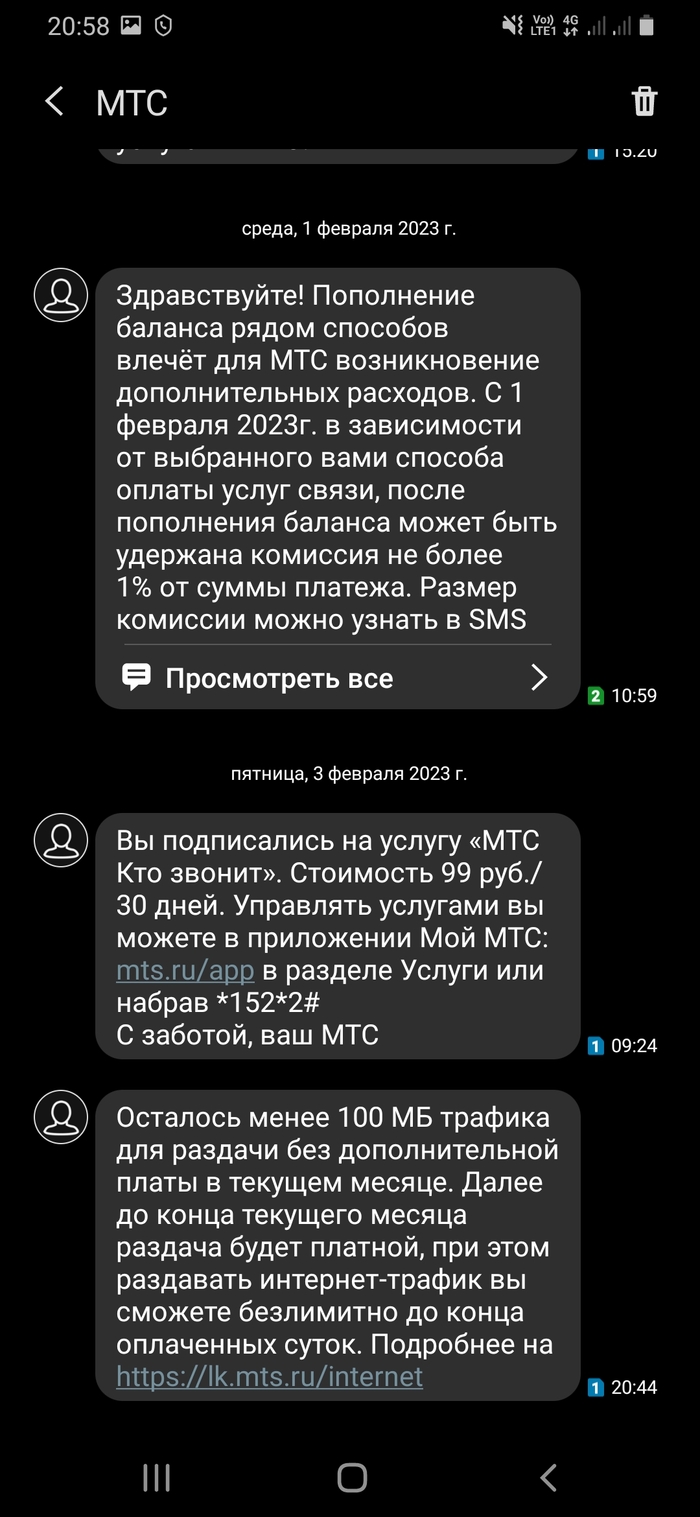Open the mts.ru/app link
This screenshot has height=1517, width=700.
tap(185, 970)
